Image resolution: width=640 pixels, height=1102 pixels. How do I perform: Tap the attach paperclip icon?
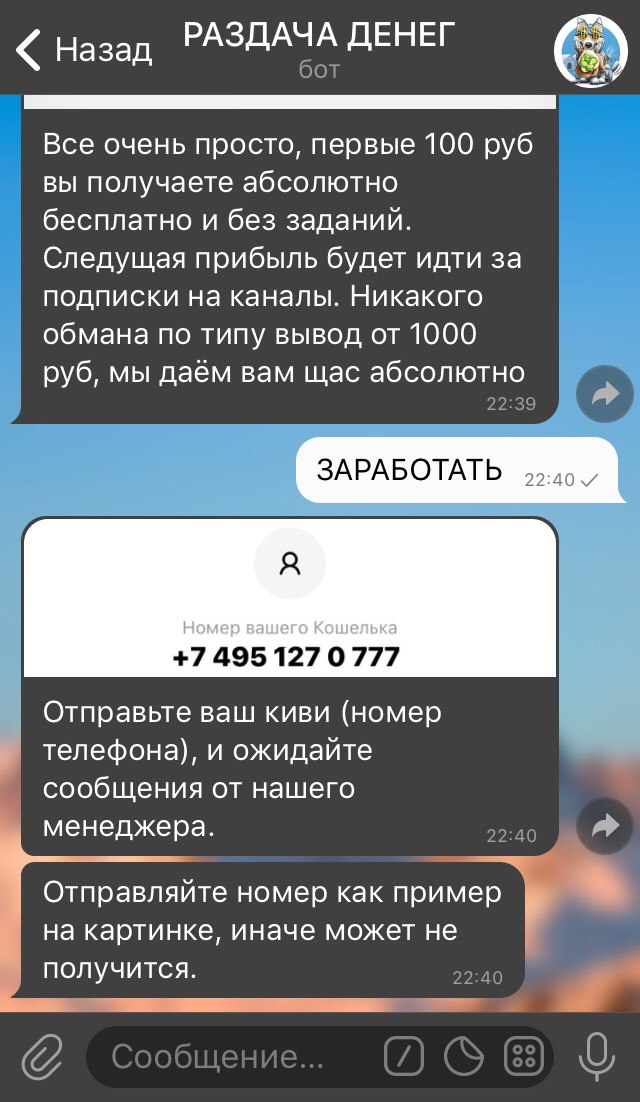pos(41,1057)
